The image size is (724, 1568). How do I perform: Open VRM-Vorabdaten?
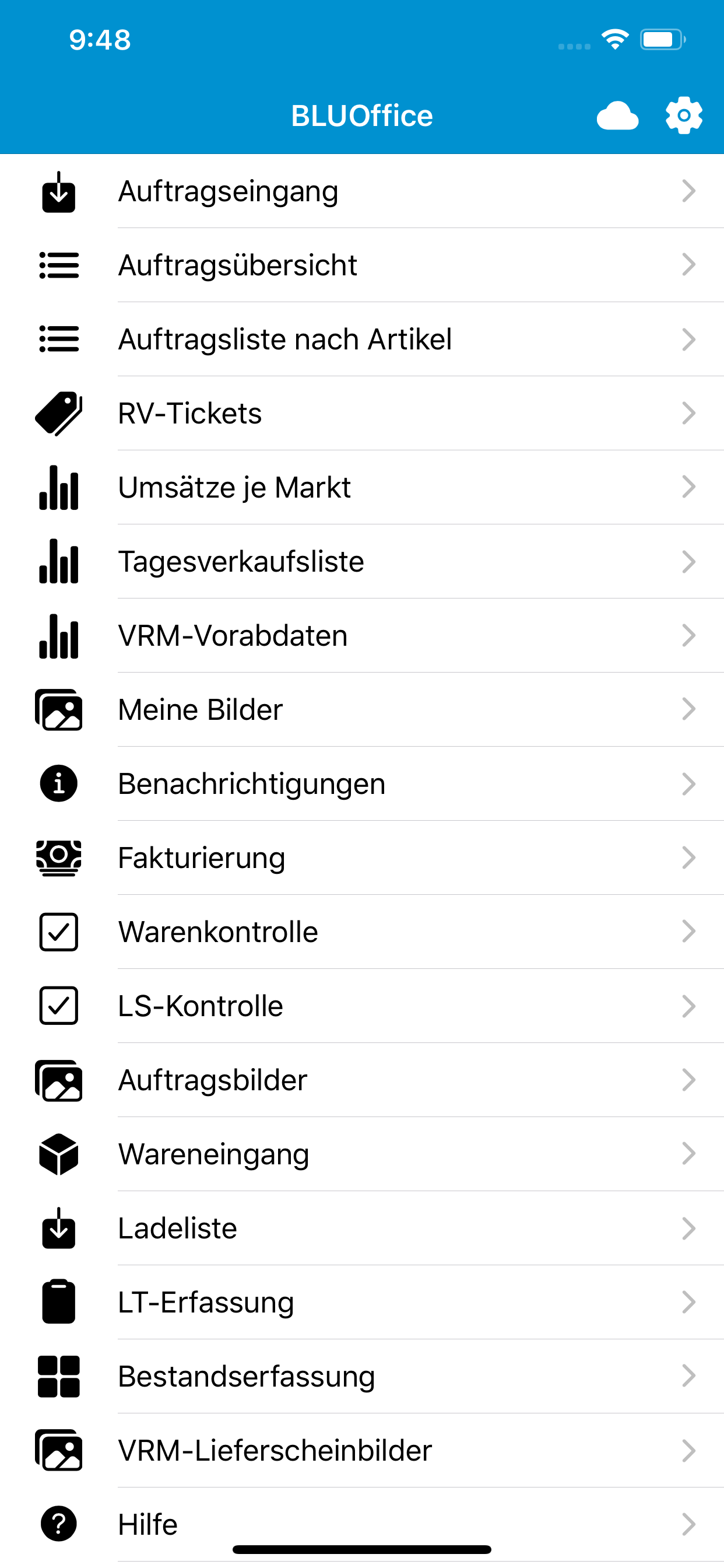point(362,635)
